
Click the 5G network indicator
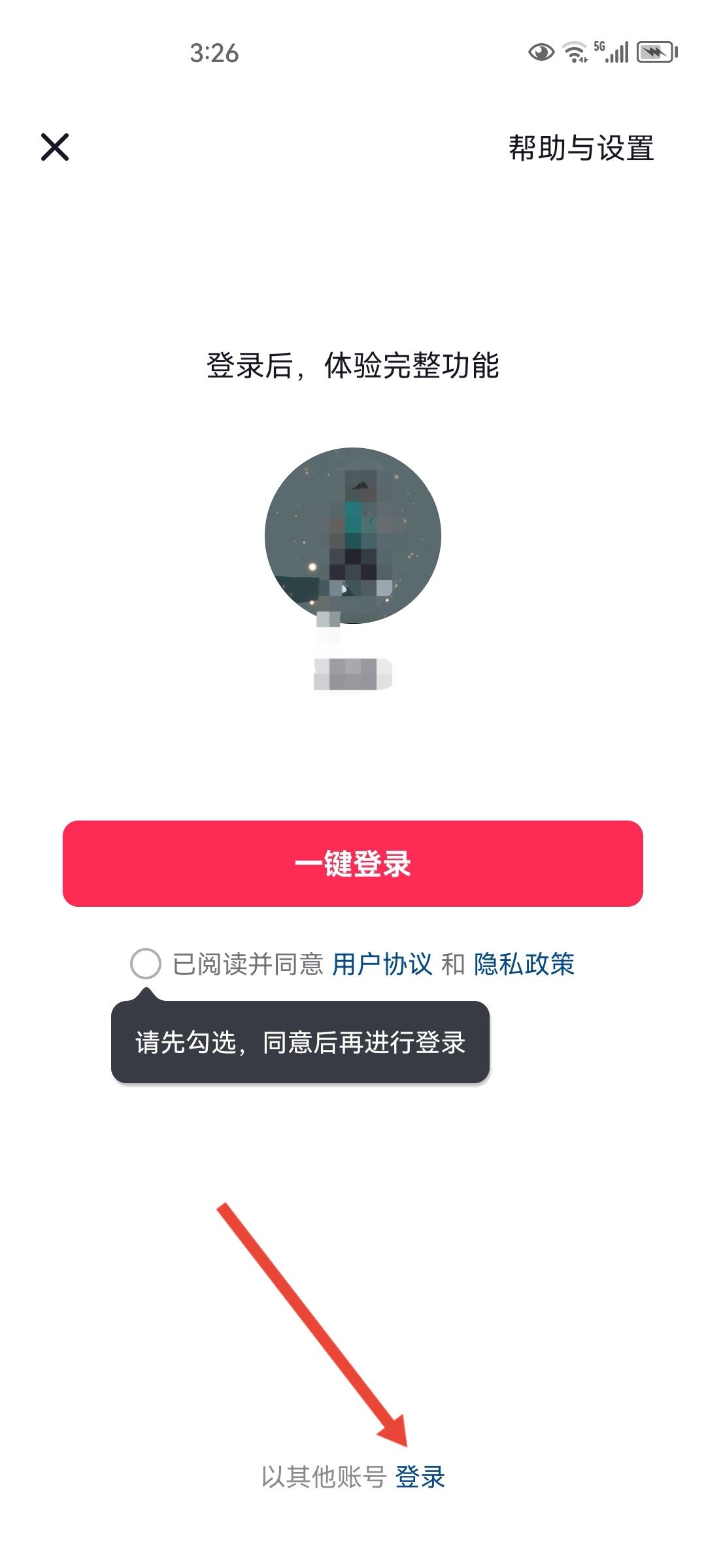pyautogui.click(x=599, y=46)
